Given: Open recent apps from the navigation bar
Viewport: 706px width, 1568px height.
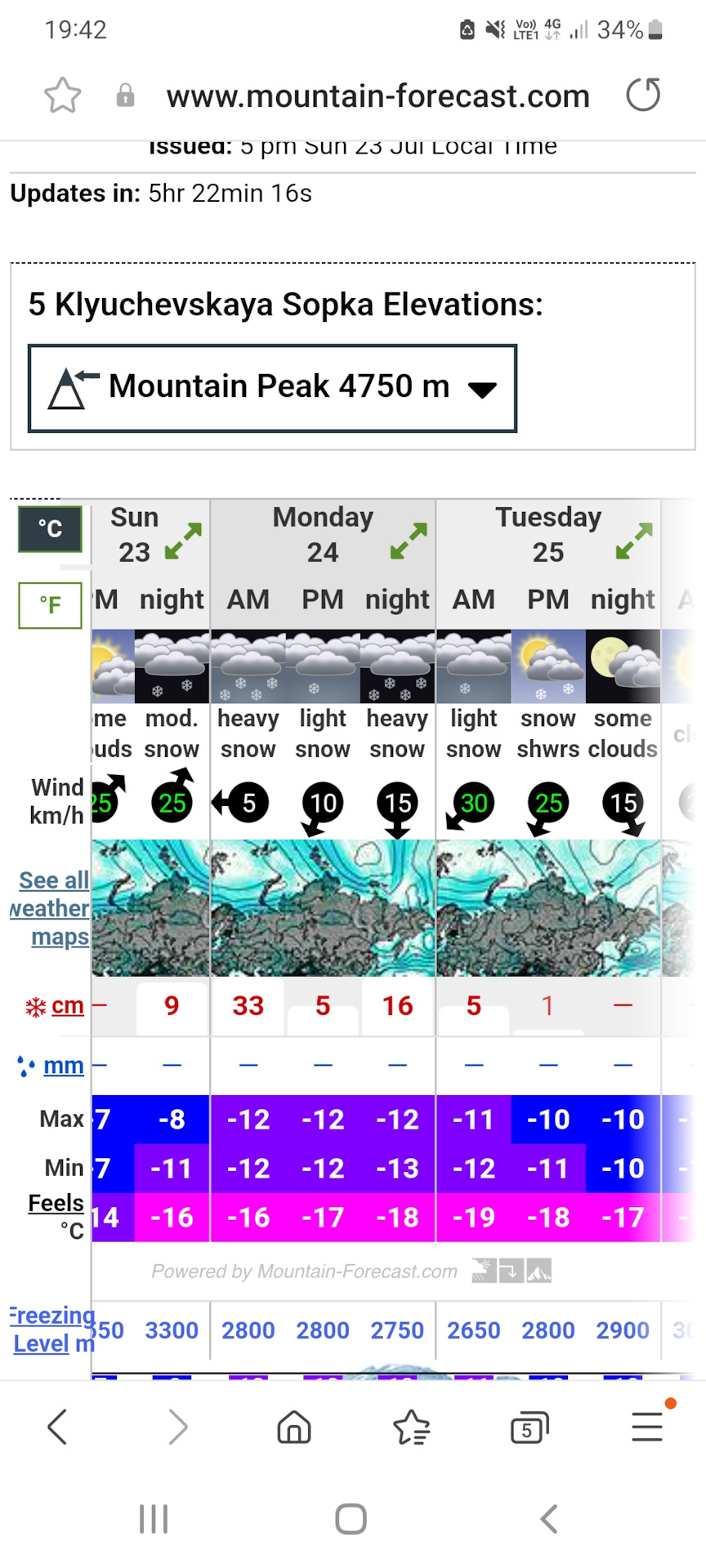Looking at the screenshot, I should click(x=154, y=1519).
